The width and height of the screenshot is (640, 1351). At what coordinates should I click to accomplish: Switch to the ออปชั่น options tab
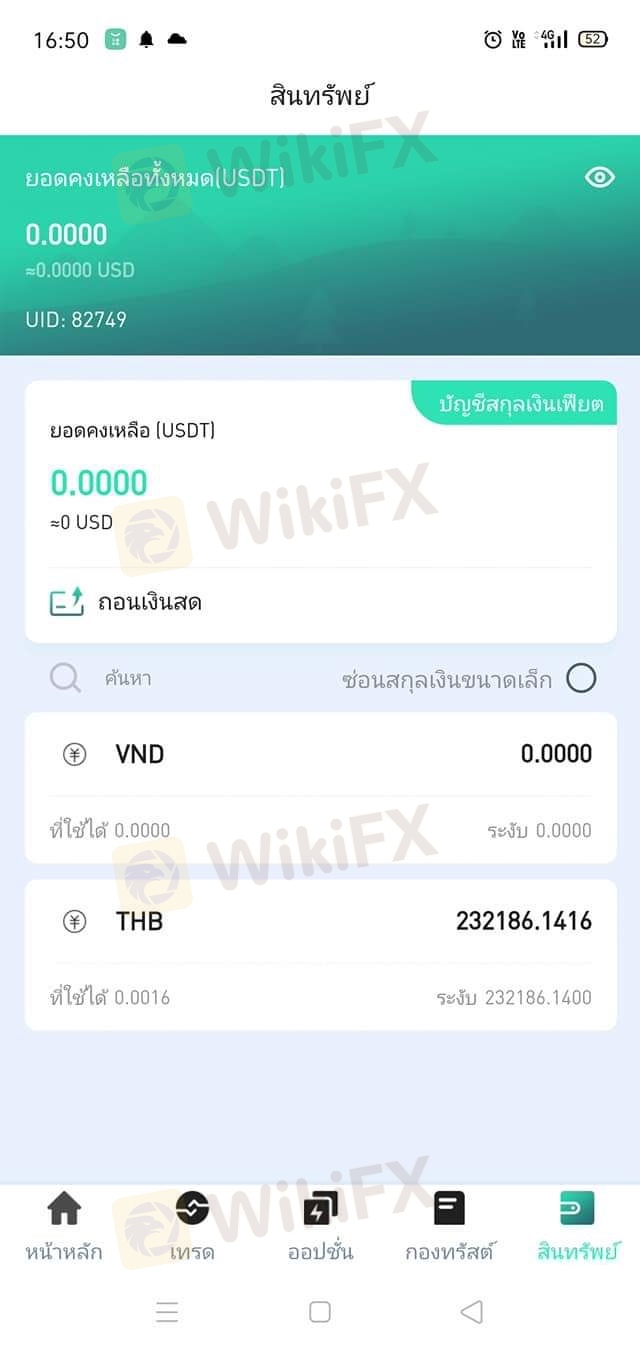pos(320,1226)
